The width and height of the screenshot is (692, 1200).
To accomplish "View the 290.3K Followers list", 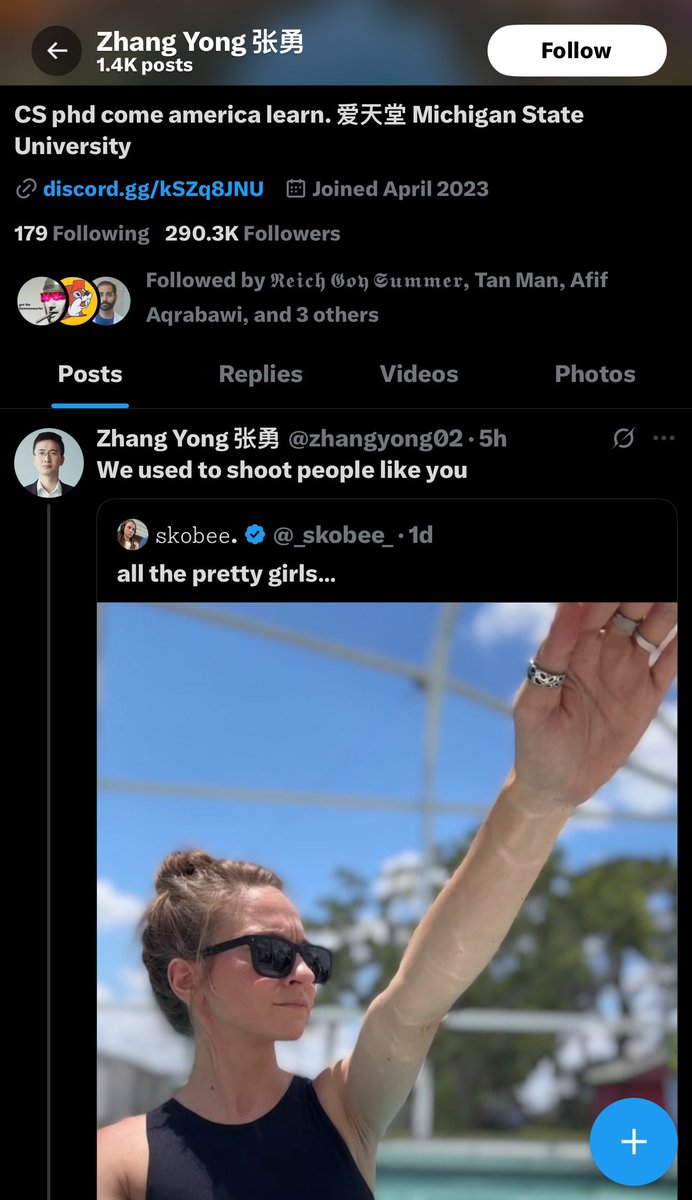I will [x=252, y=234].
